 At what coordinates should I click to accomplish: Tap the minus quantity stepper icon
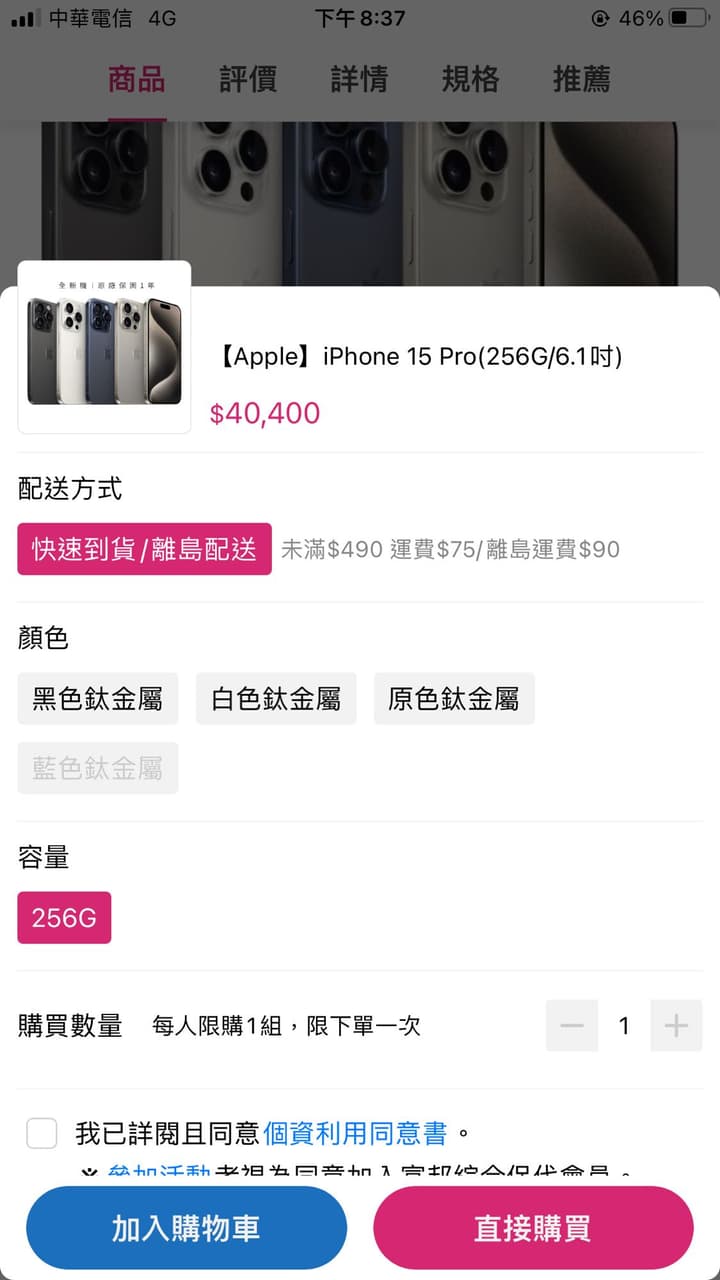pyautogui.click(x=571, y=1026)
